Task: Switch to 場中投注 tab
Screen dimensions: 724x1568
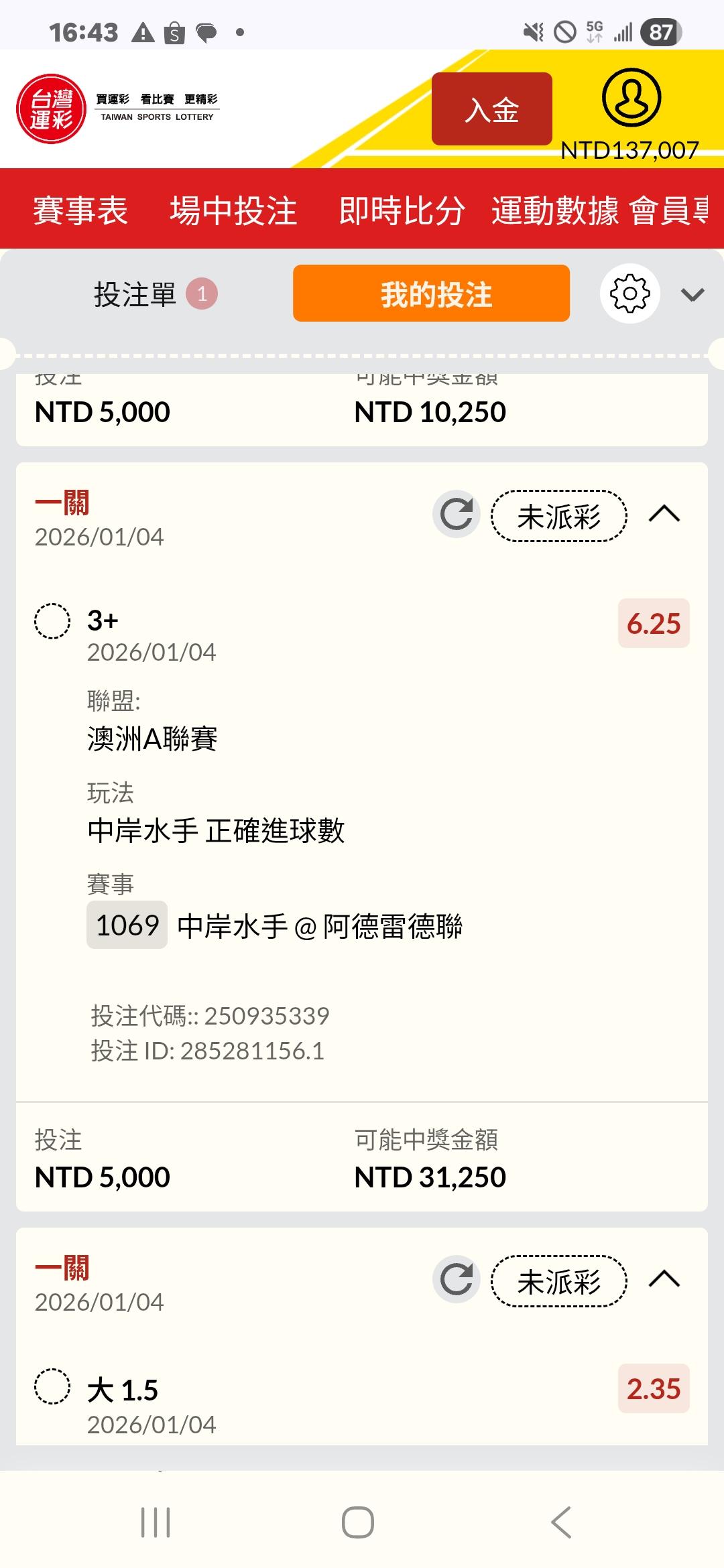Action: click(233, 210)
